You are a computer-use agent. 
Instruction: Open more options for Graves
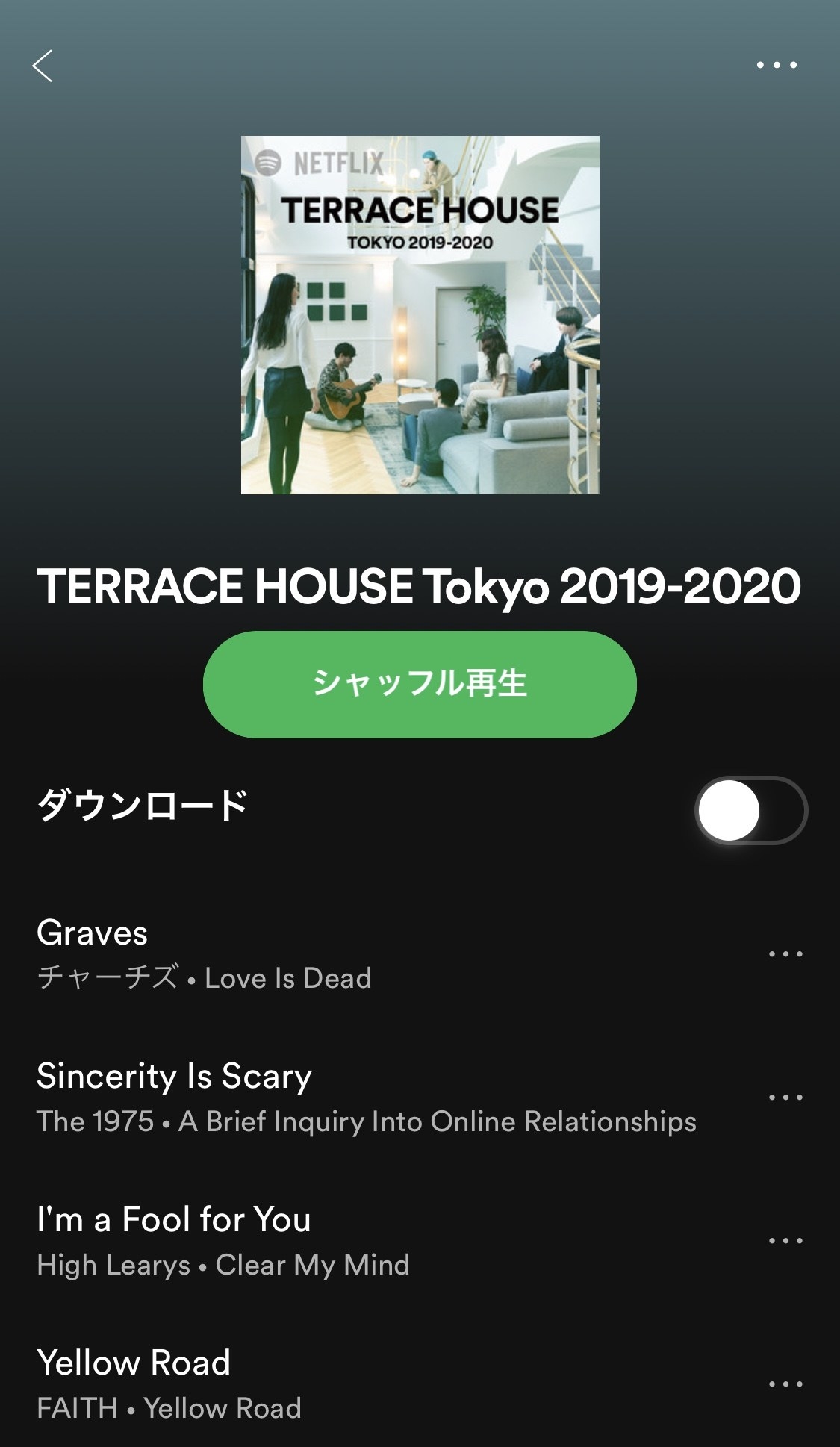pos(785,954)
